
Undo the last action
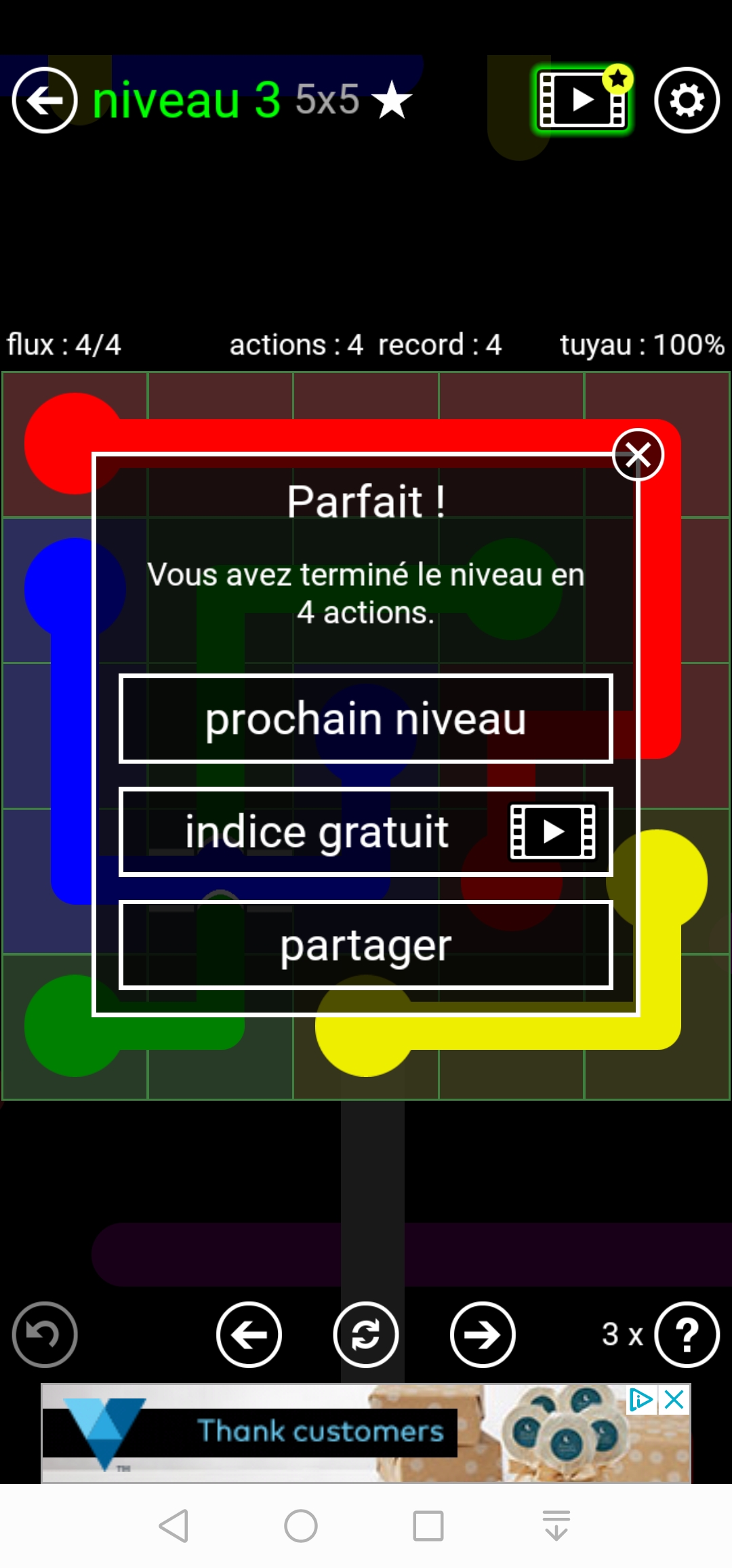pyautogui.click(x=45, y=1335)
